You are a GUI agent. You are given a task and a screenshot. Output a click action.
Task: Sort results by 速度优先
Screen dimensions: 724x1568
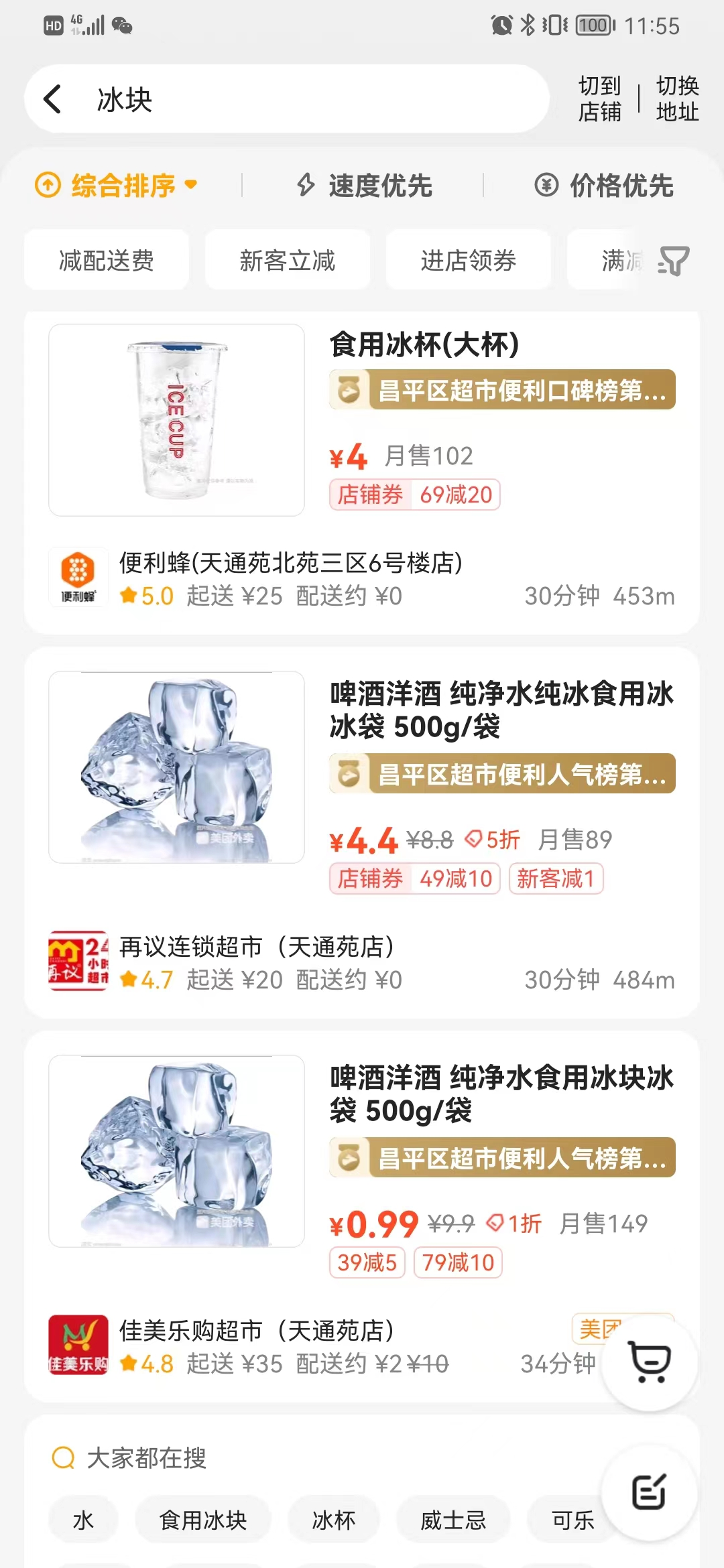tap(365, 186)
